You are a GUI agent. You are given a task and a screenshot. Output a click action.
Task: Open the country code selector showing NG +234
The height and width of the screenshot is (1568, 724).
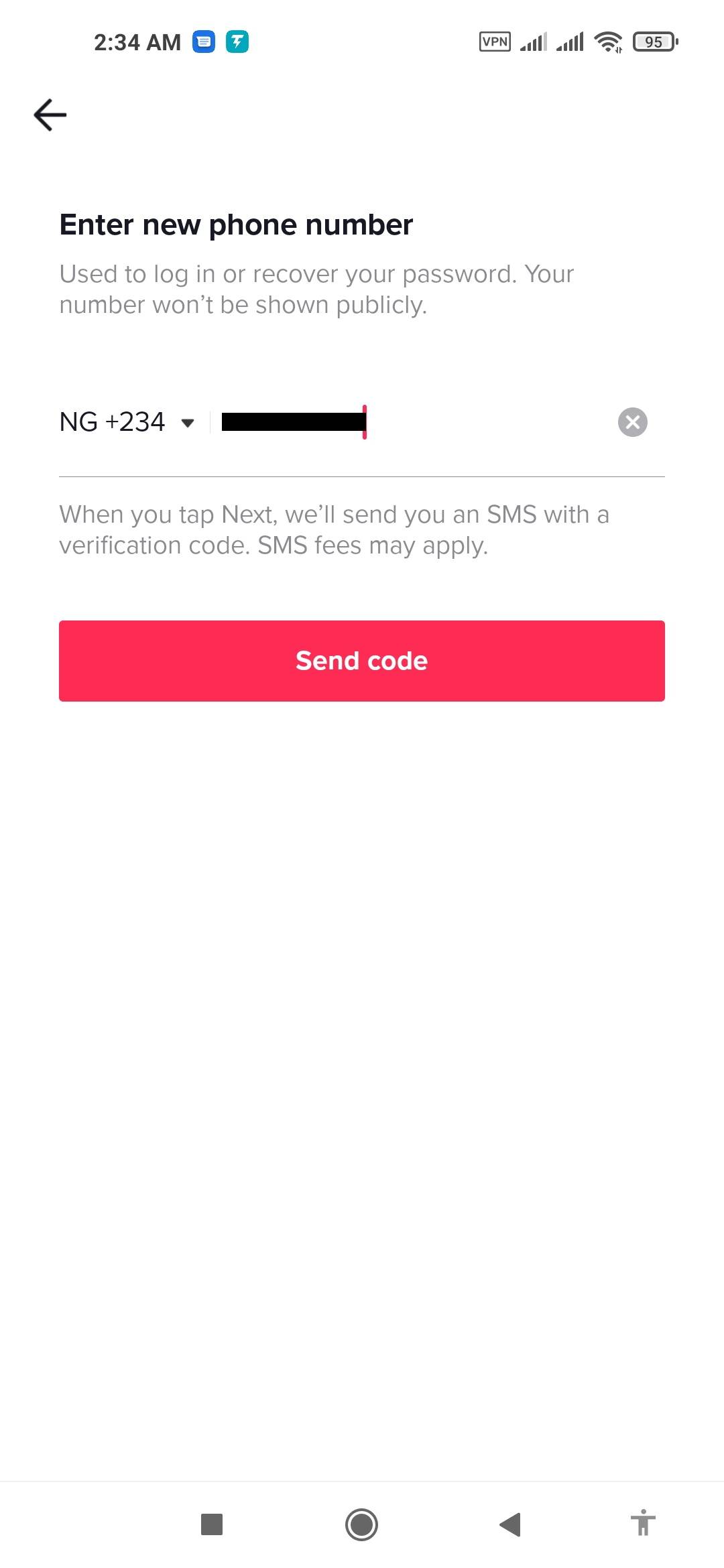tap(112, 421)
